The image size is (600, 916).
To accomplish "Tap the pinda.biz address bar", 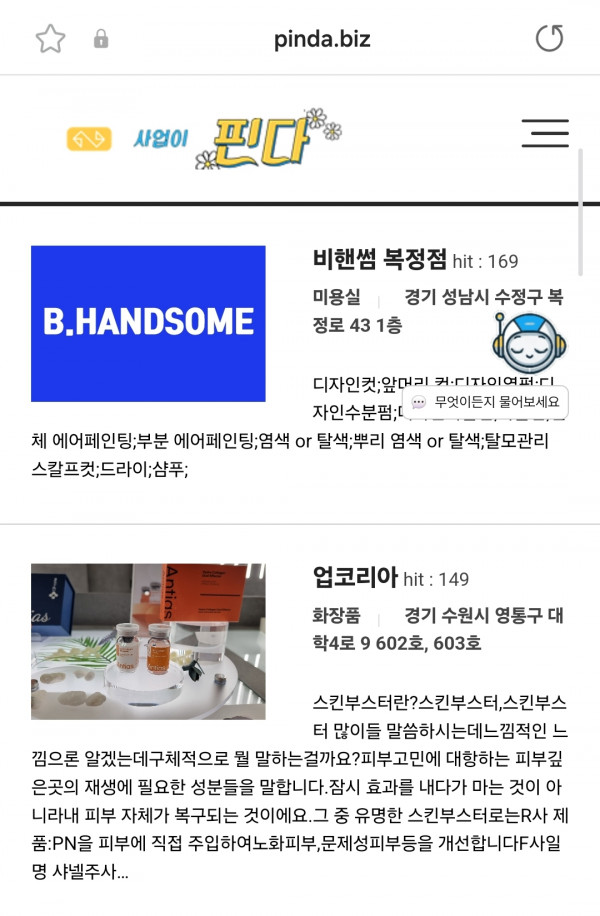I will tap(322, 39).
